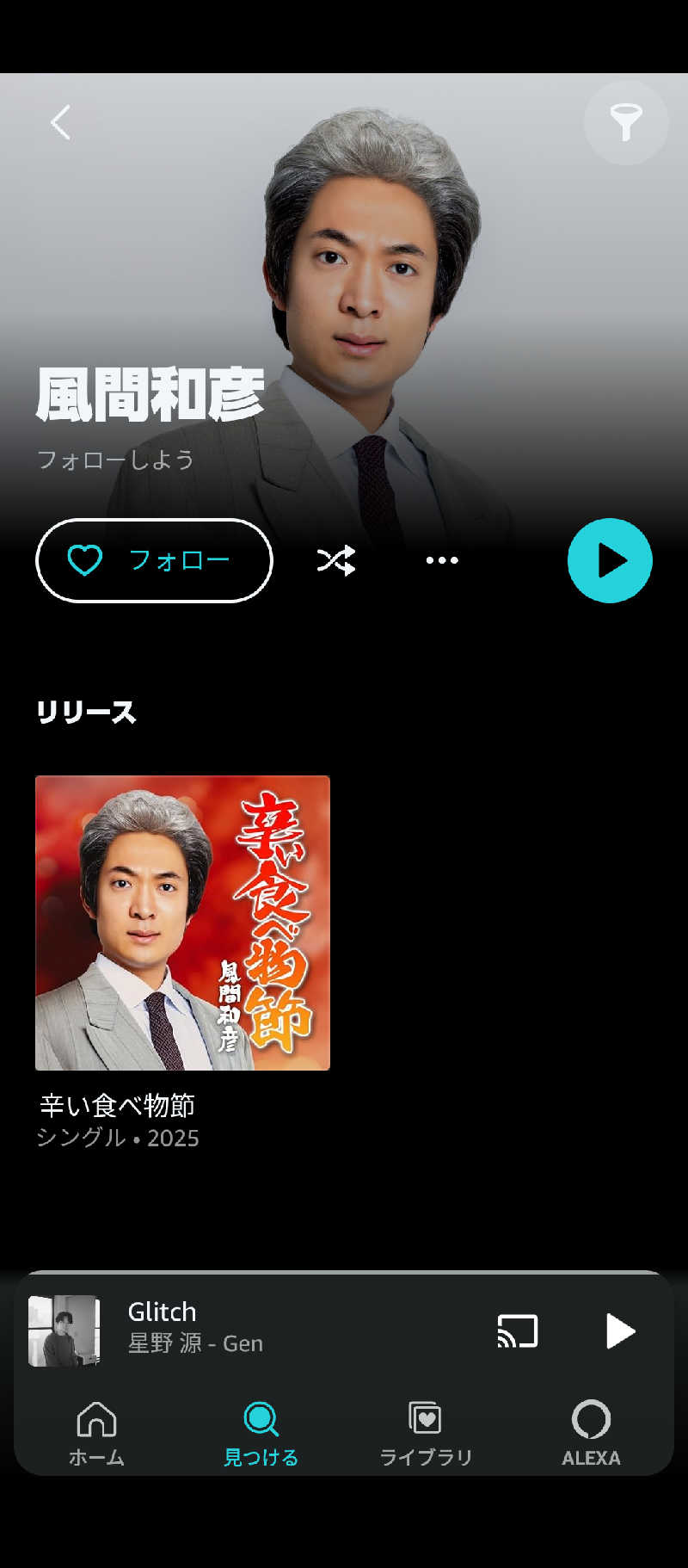Shuffle the artist's songs
This screenshot has height=1568, width=688.
coord(335,560)
